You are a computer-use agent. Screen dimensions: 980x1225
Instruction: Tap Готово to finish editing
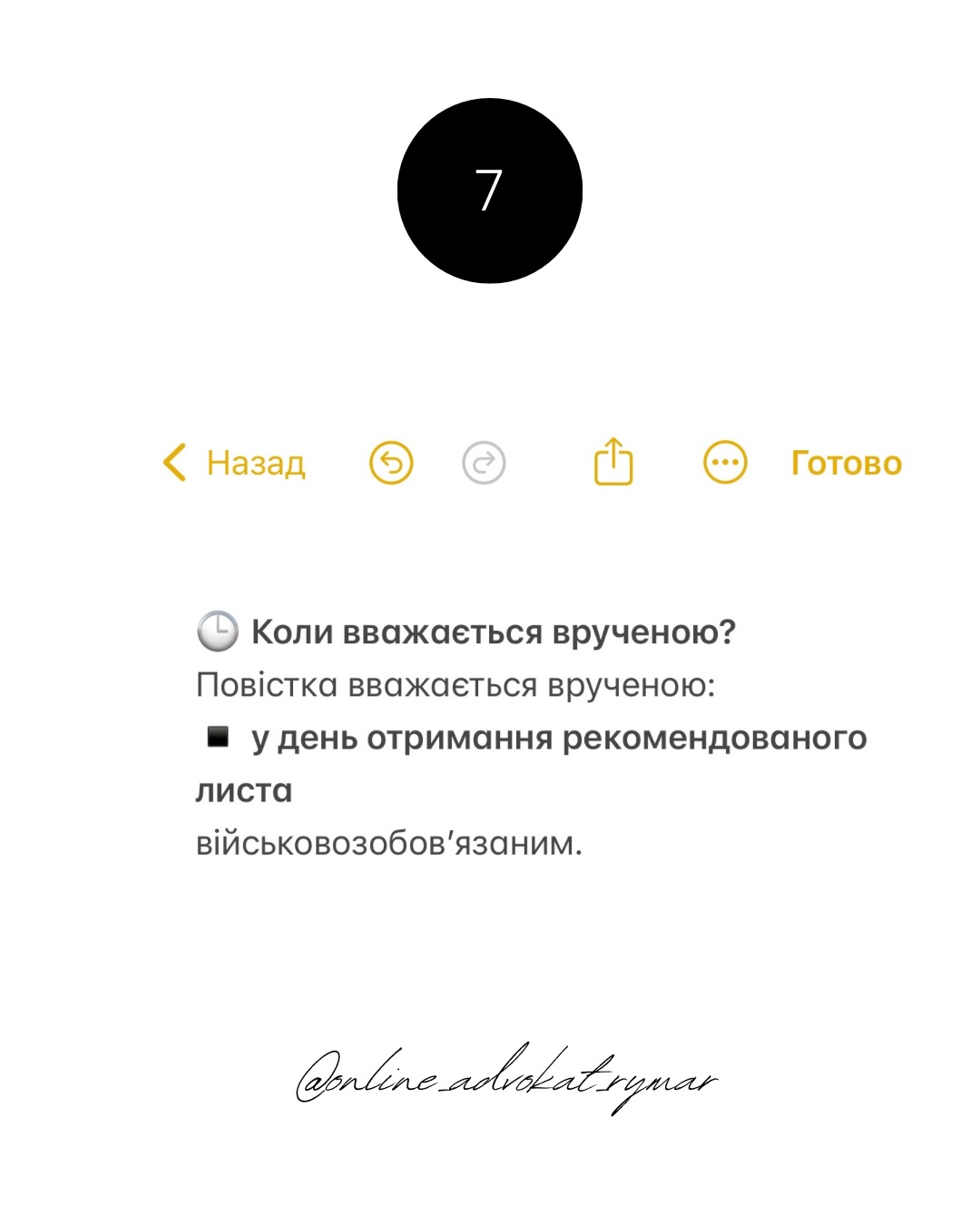point(845,462)
